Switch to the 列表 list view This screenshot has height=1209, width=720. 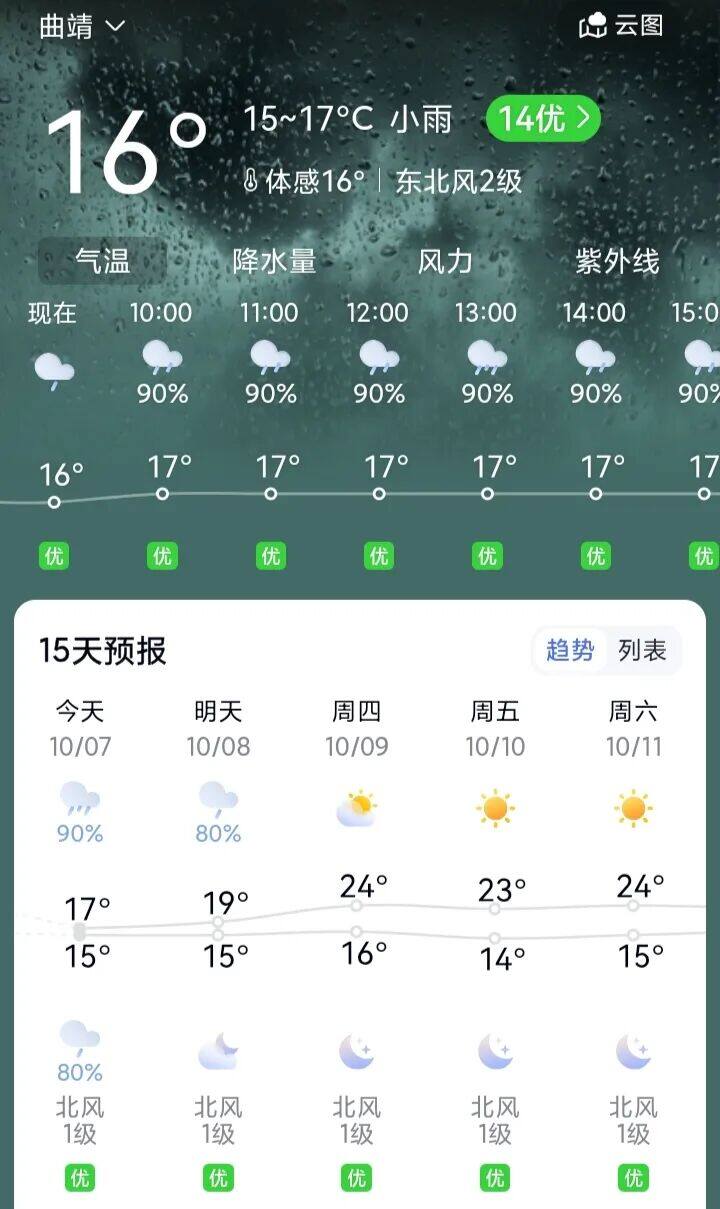click(644, 650)
